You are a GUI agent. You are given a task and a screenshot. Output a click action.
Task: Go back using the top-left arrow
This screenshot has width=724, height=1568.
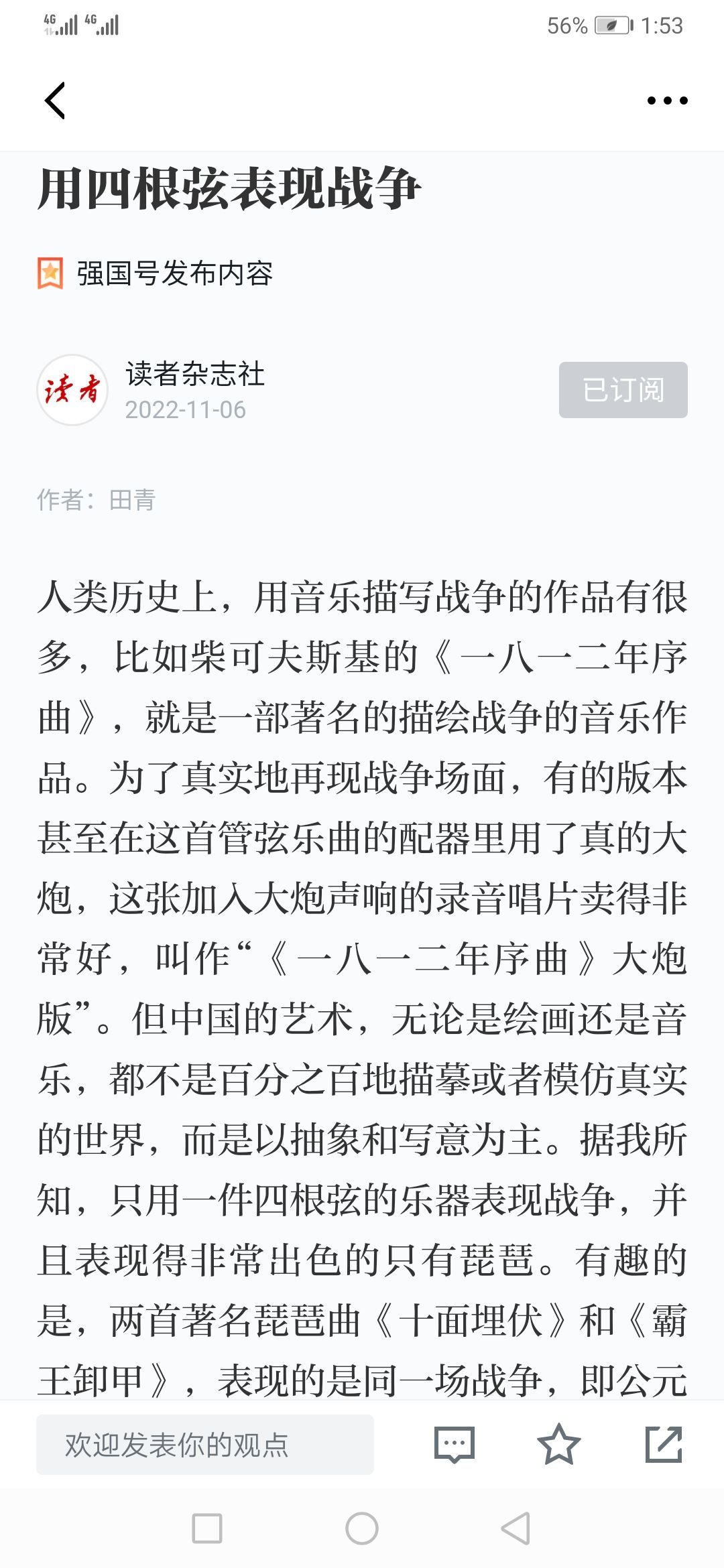55,101
